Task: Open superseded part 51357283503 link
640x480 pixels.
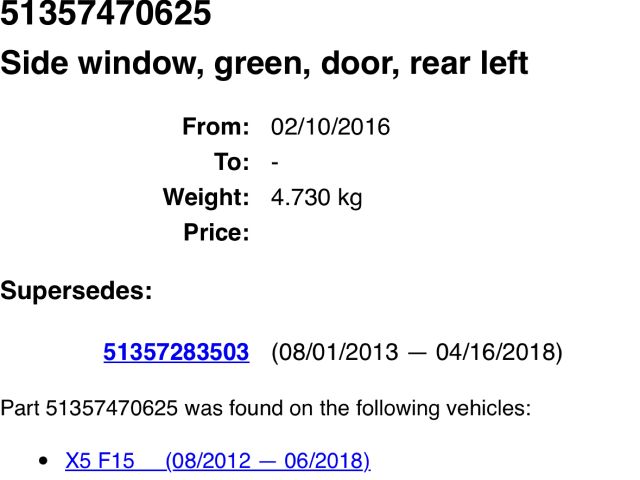Action: (x=176, y=352)
